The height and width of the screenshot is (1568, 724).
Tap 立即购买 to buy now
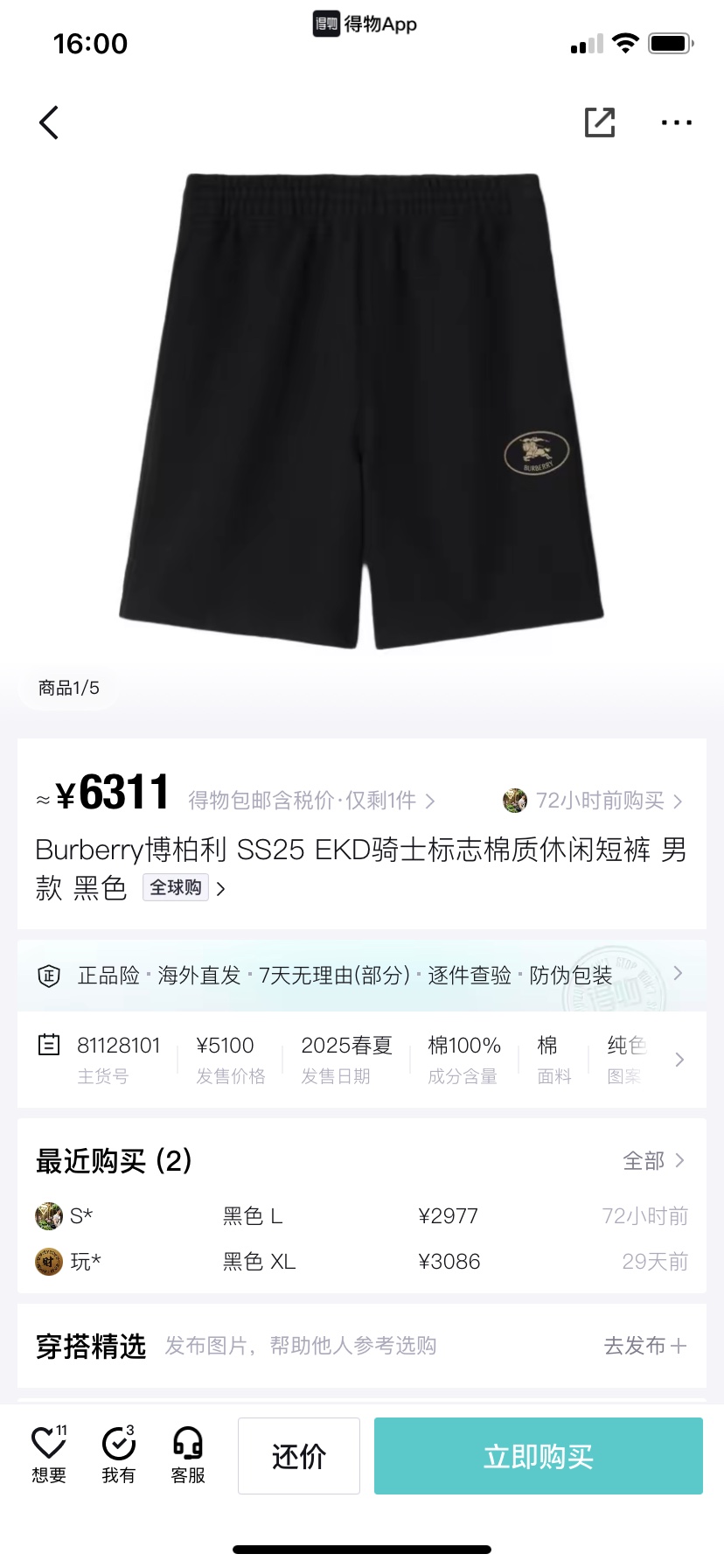tap(538, 1456)
